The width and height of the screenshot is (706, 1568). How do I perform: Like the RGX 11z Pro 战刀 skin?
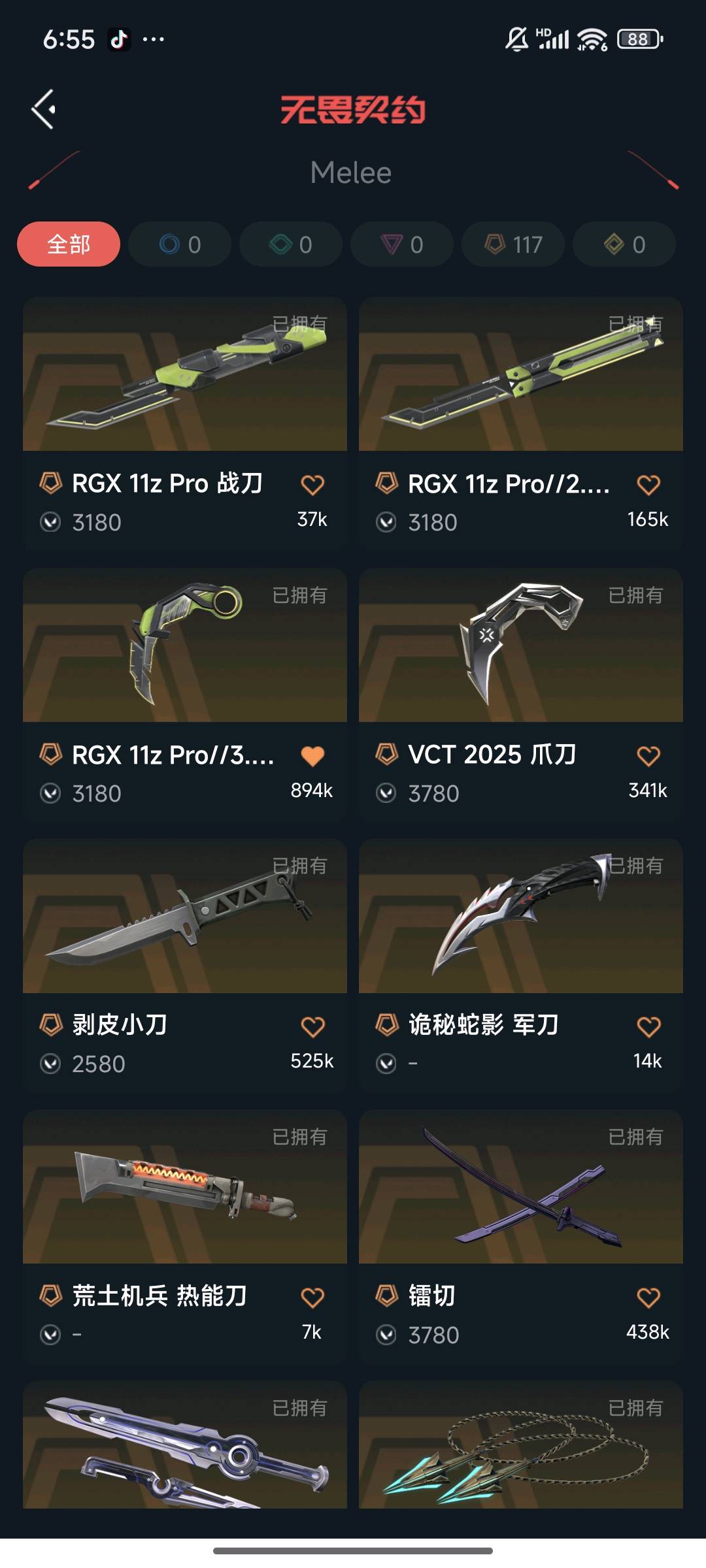click(x=312, y=485)
